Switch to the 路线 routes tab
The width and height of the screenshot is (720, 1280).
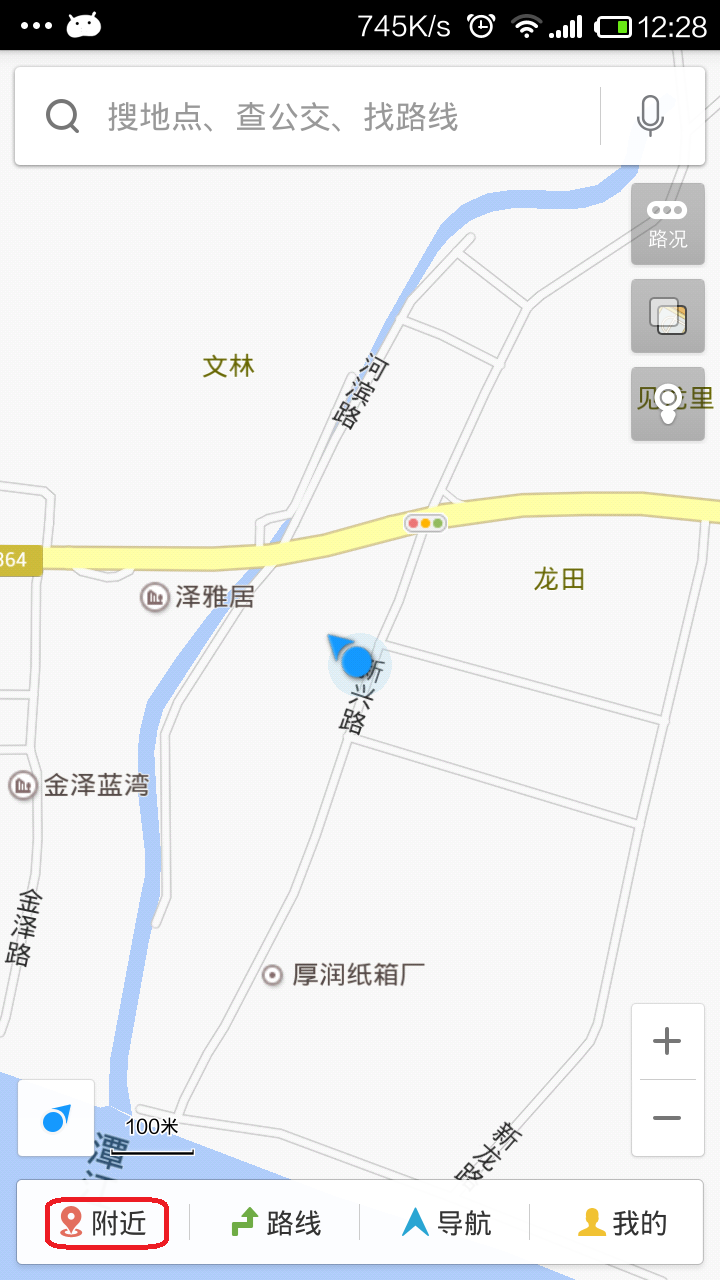(x=276, y=1223)
